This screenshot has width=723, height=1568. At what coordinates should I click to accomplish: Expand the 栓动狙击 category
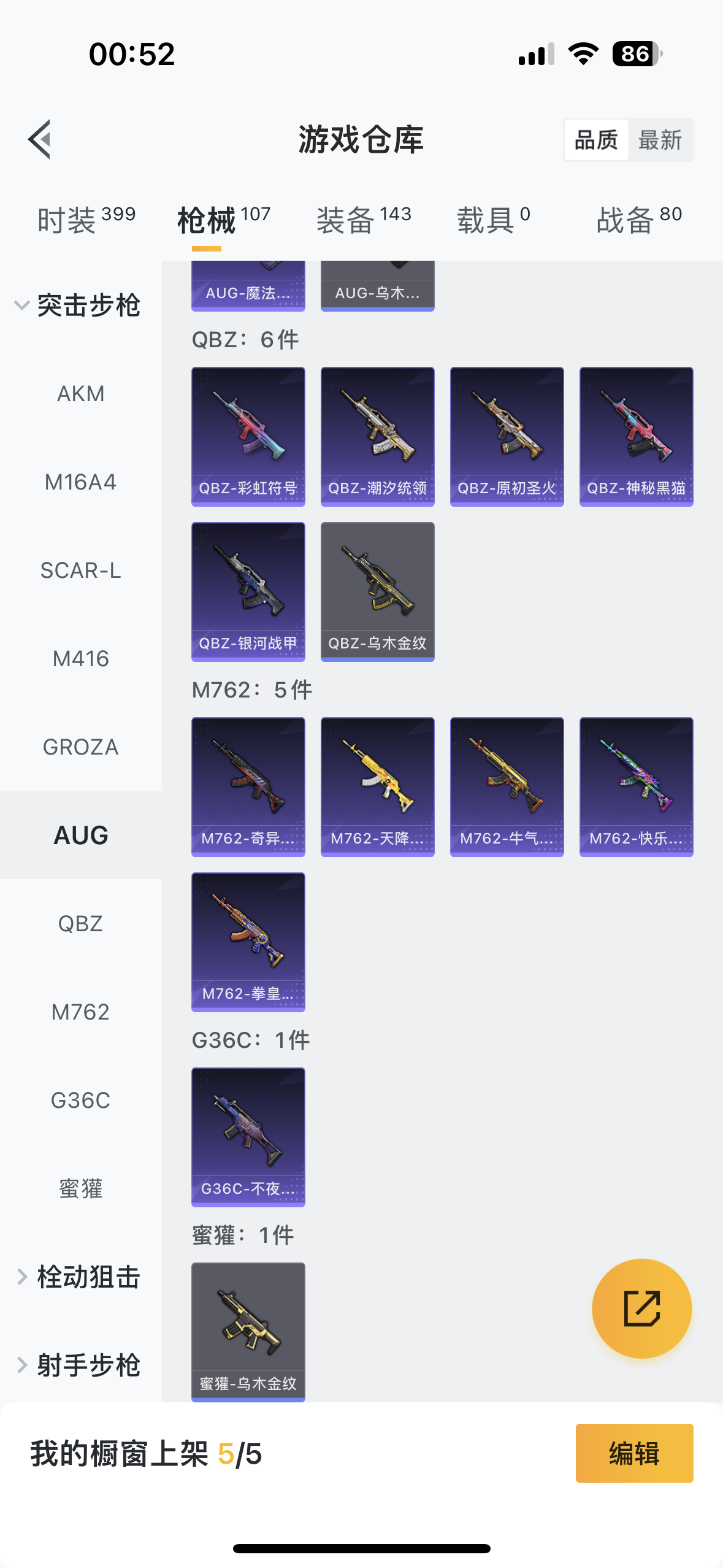point(80,1277)
